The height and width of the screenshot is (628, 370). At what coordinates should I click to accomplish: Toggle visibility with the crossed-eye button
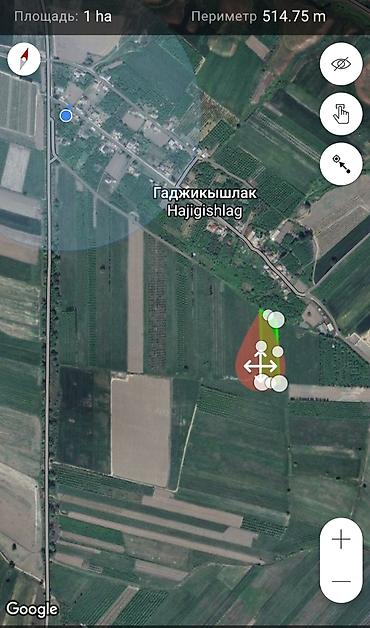[341, 64]
